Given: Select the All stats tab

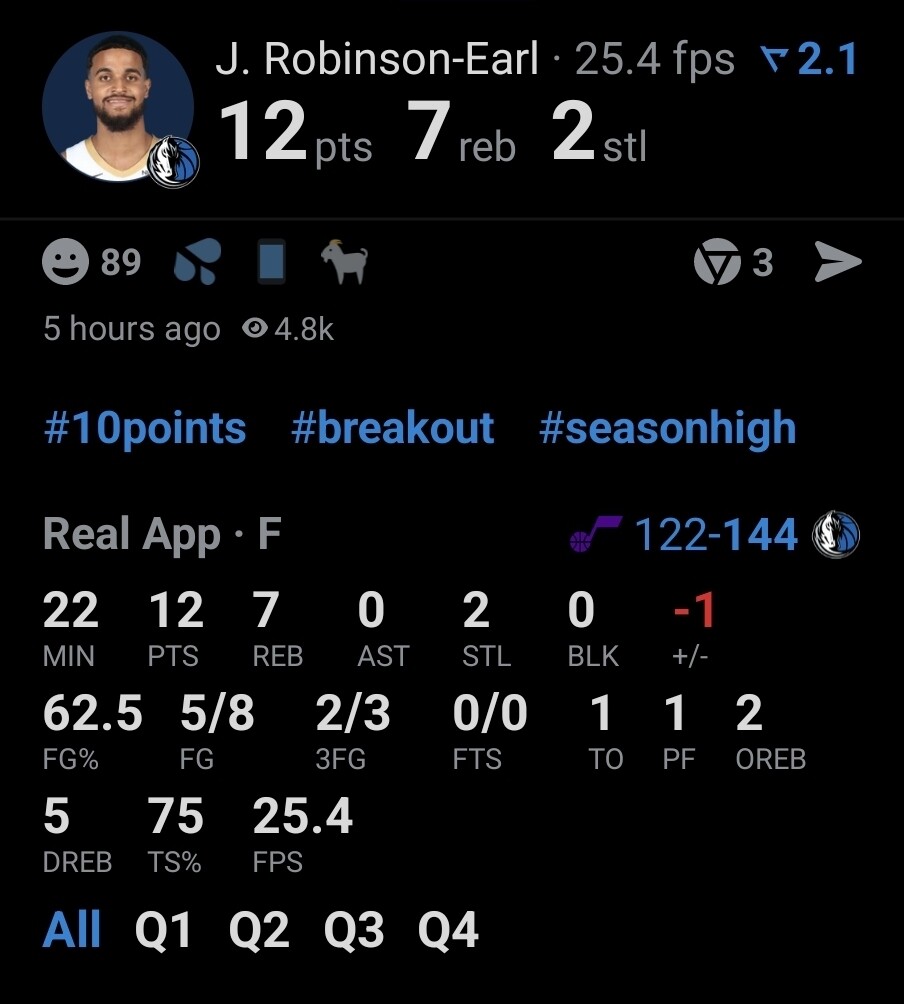Looking at the screenshot, I should coord(72,930).
